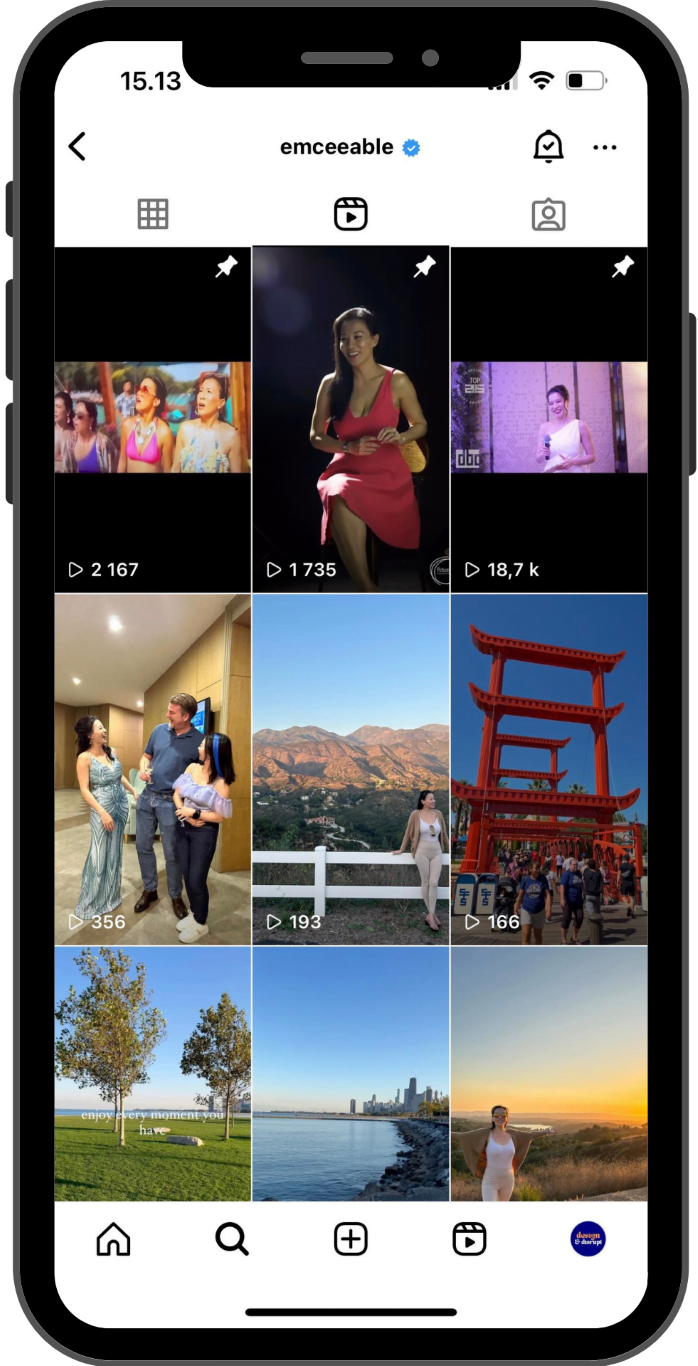Switch to the posts grid tab
This screenshot has height=1366, width=698.
pyautogui.click(x=153, y=214)
